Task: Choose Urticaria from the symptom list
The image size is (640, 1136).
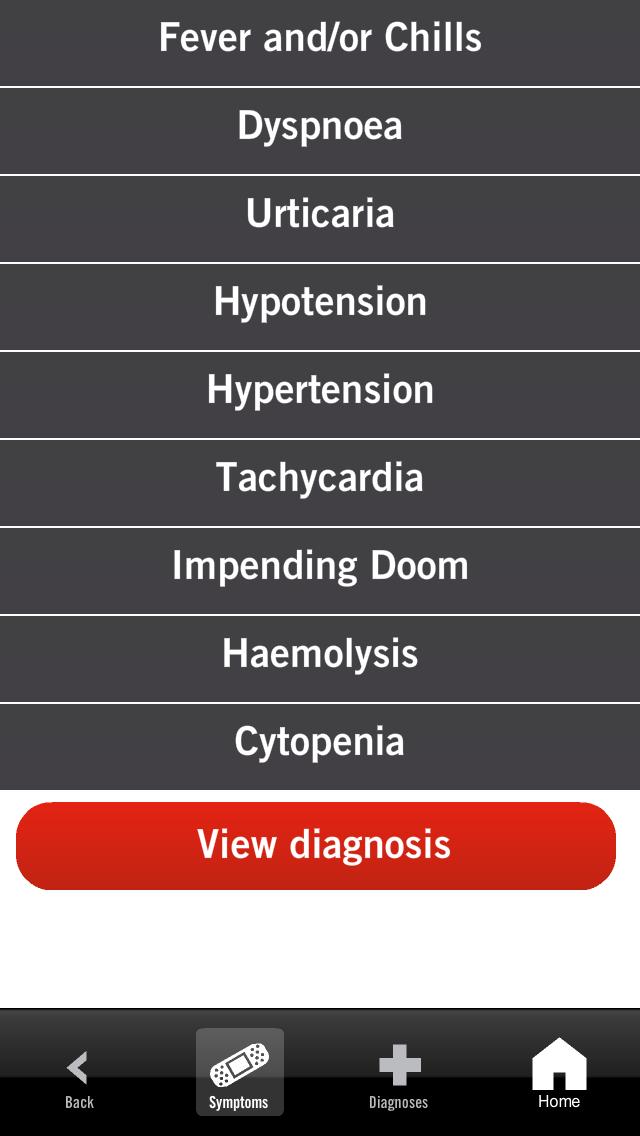Action: [x=320, y=216]
